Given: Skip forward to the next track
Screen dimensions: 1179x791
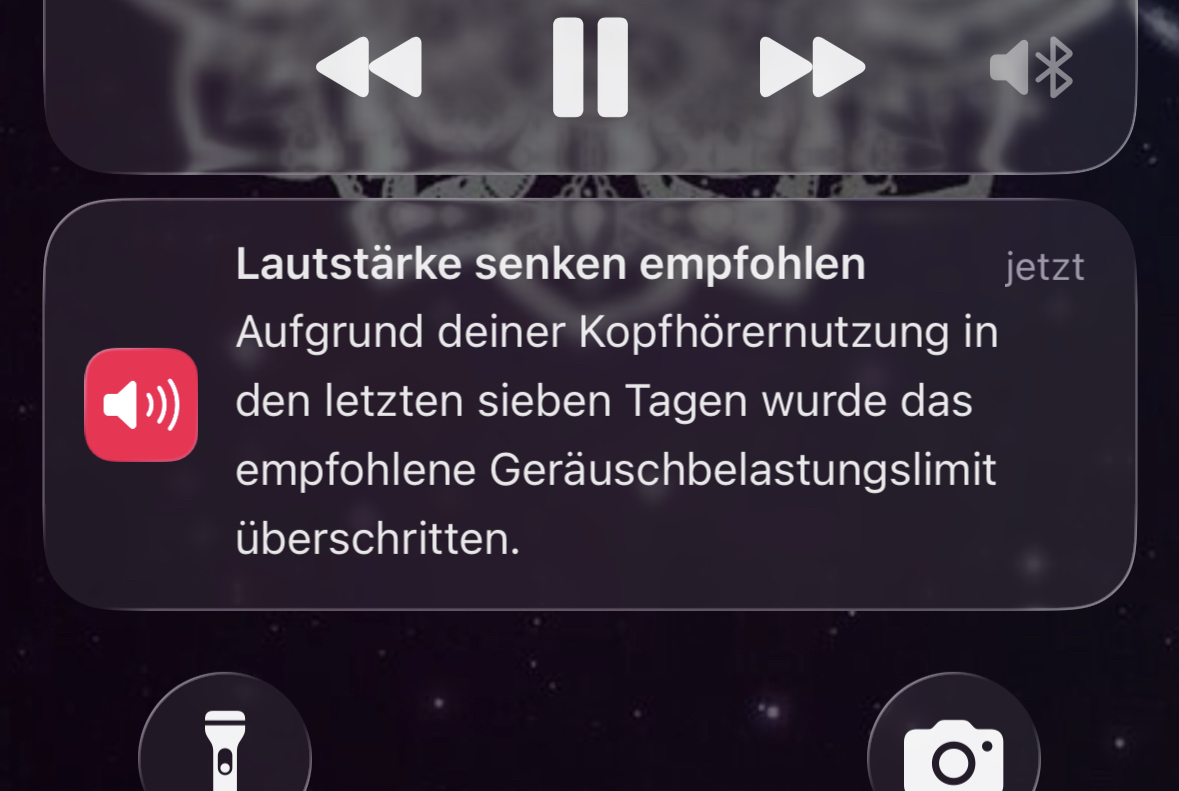Looking at the screenshot, I should tap(811, 68).
